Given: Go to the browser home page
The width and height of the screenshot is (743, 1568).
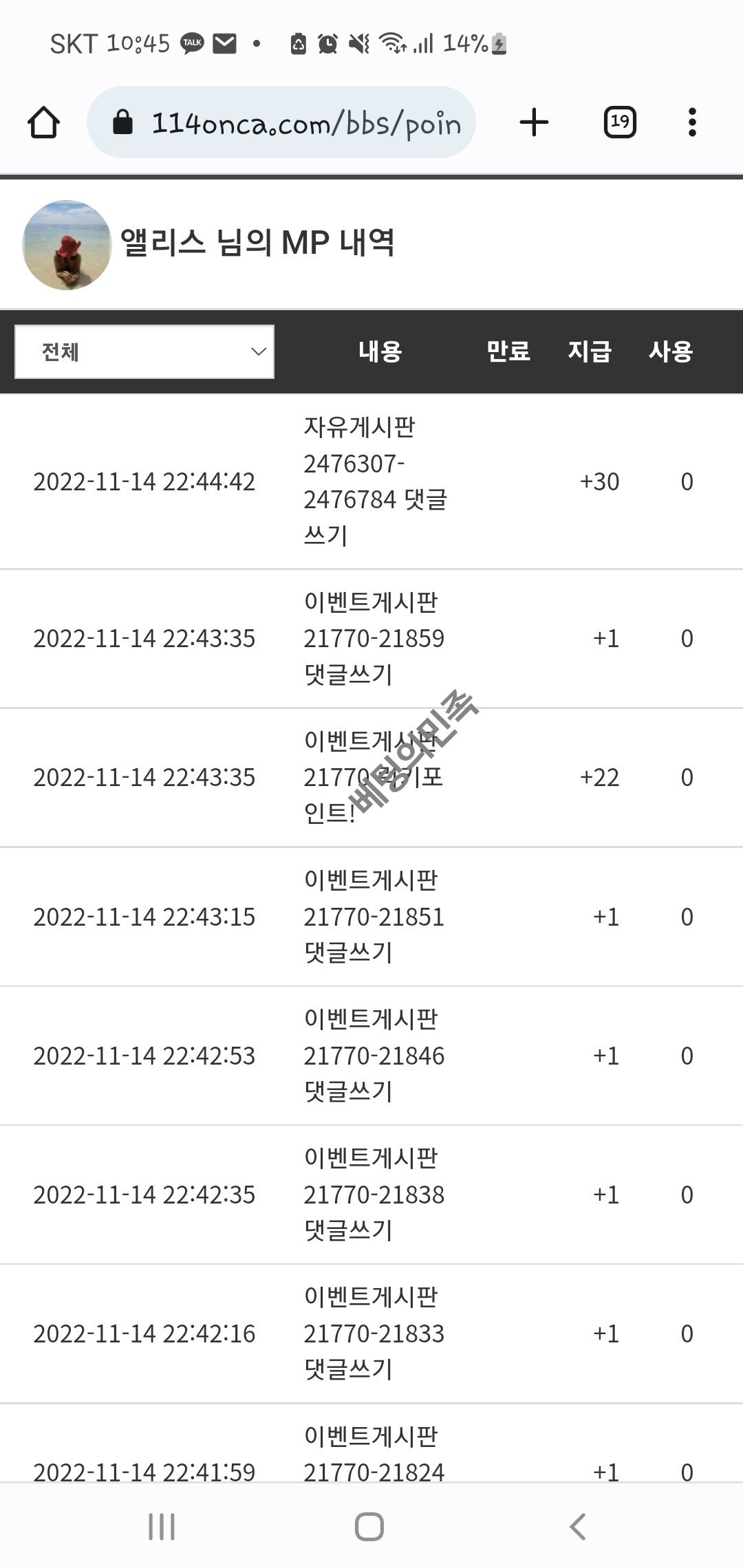Looking at the screenshot, I should point(43,122).
